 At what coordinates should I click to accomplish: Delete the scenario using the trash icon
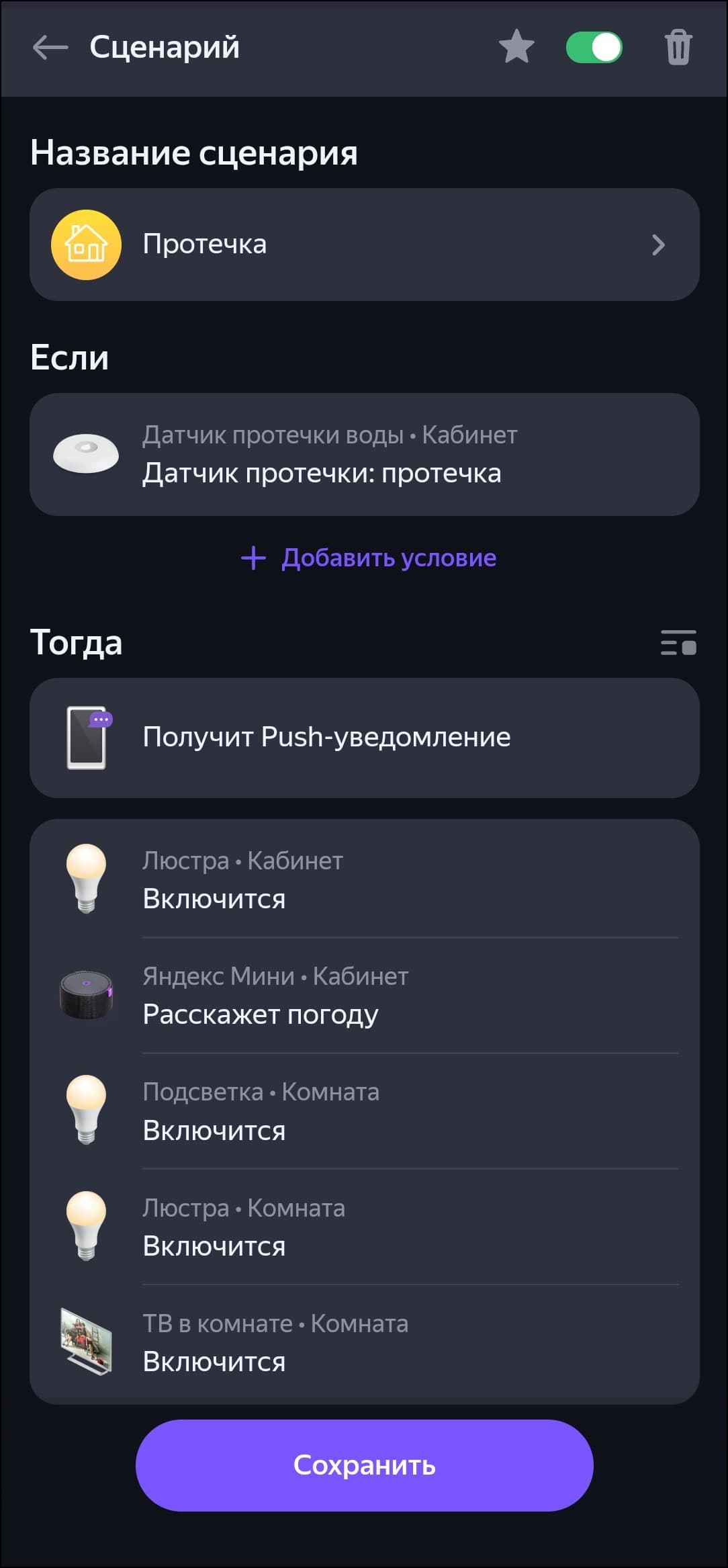[x=678, y=48]
